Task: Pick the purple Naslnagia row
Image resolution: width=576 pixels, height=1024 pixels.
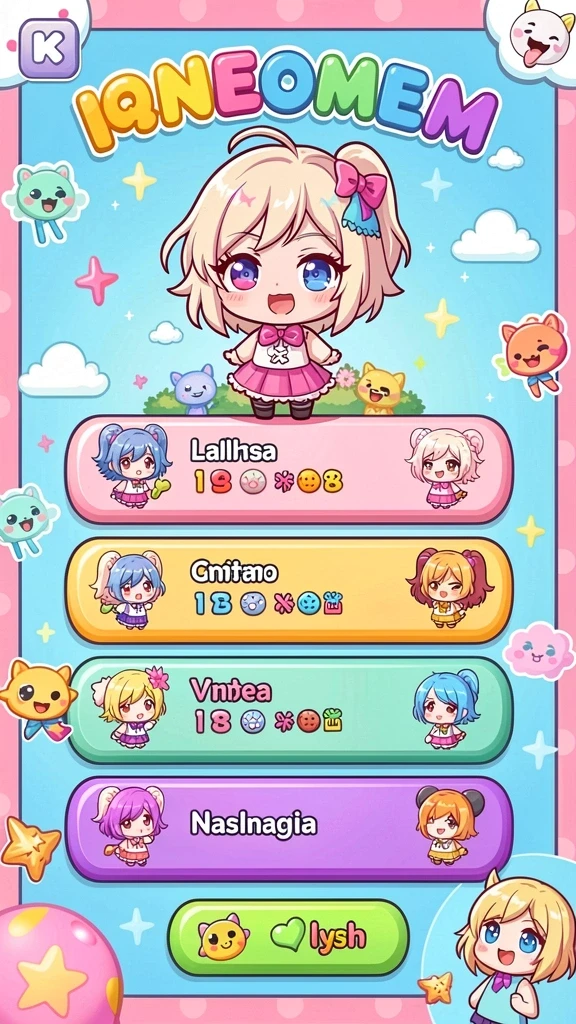Action: pyautogui.click(x=289, y=828)
